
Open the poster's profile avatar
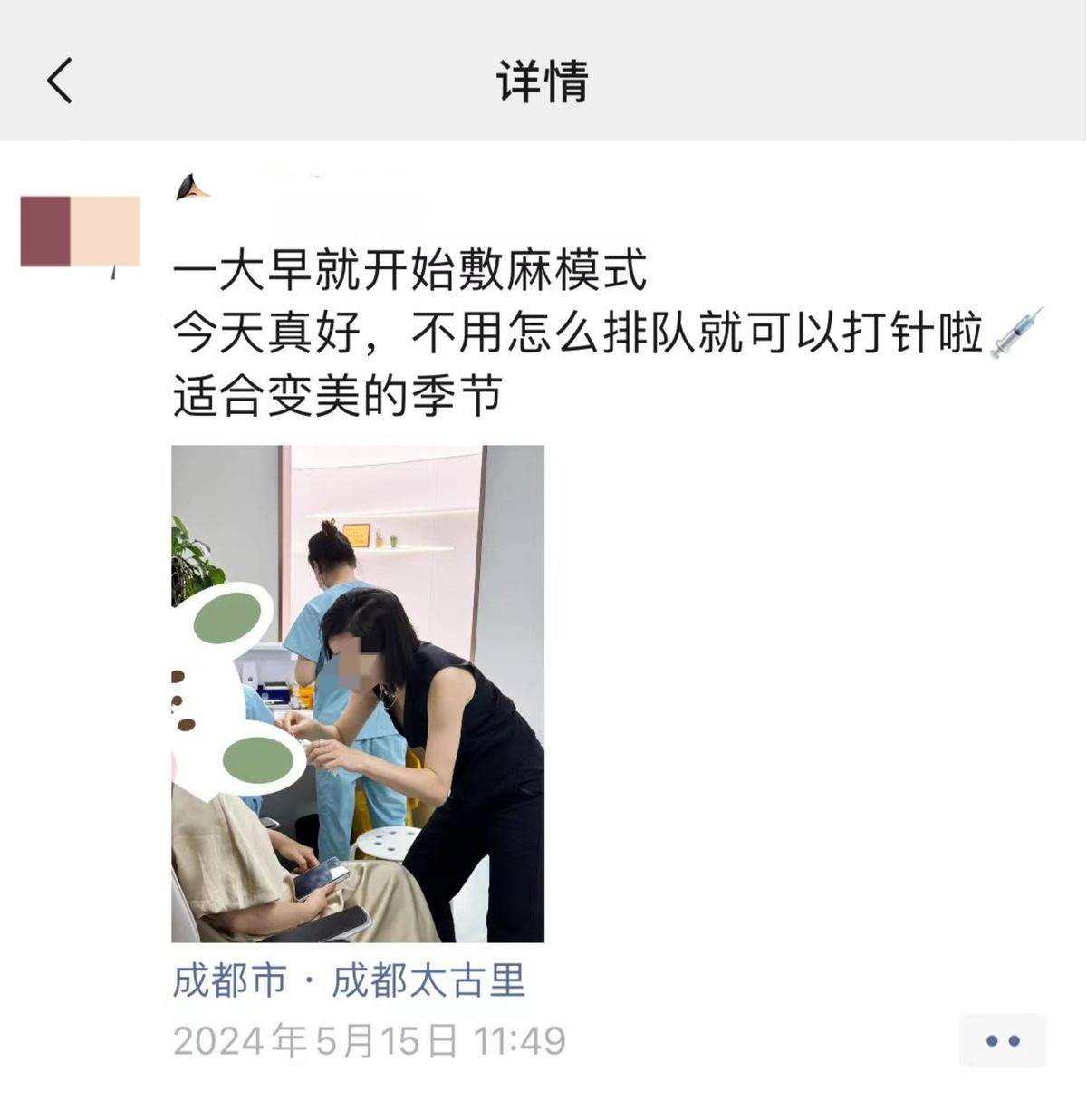coord(81,231)
